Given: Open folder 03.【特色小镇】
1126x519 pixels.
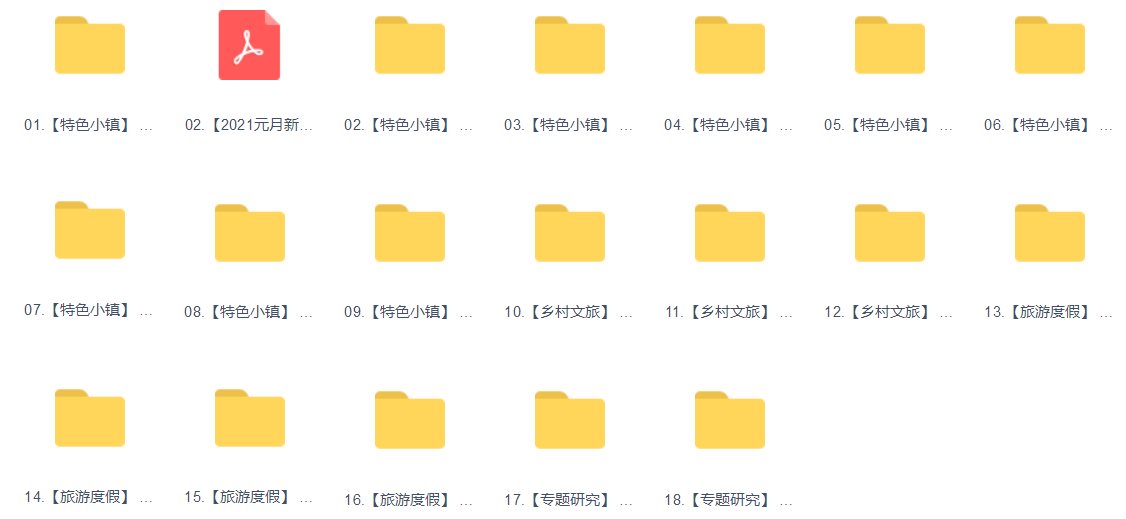Looking at the screenshot, I should coord(569,46).
